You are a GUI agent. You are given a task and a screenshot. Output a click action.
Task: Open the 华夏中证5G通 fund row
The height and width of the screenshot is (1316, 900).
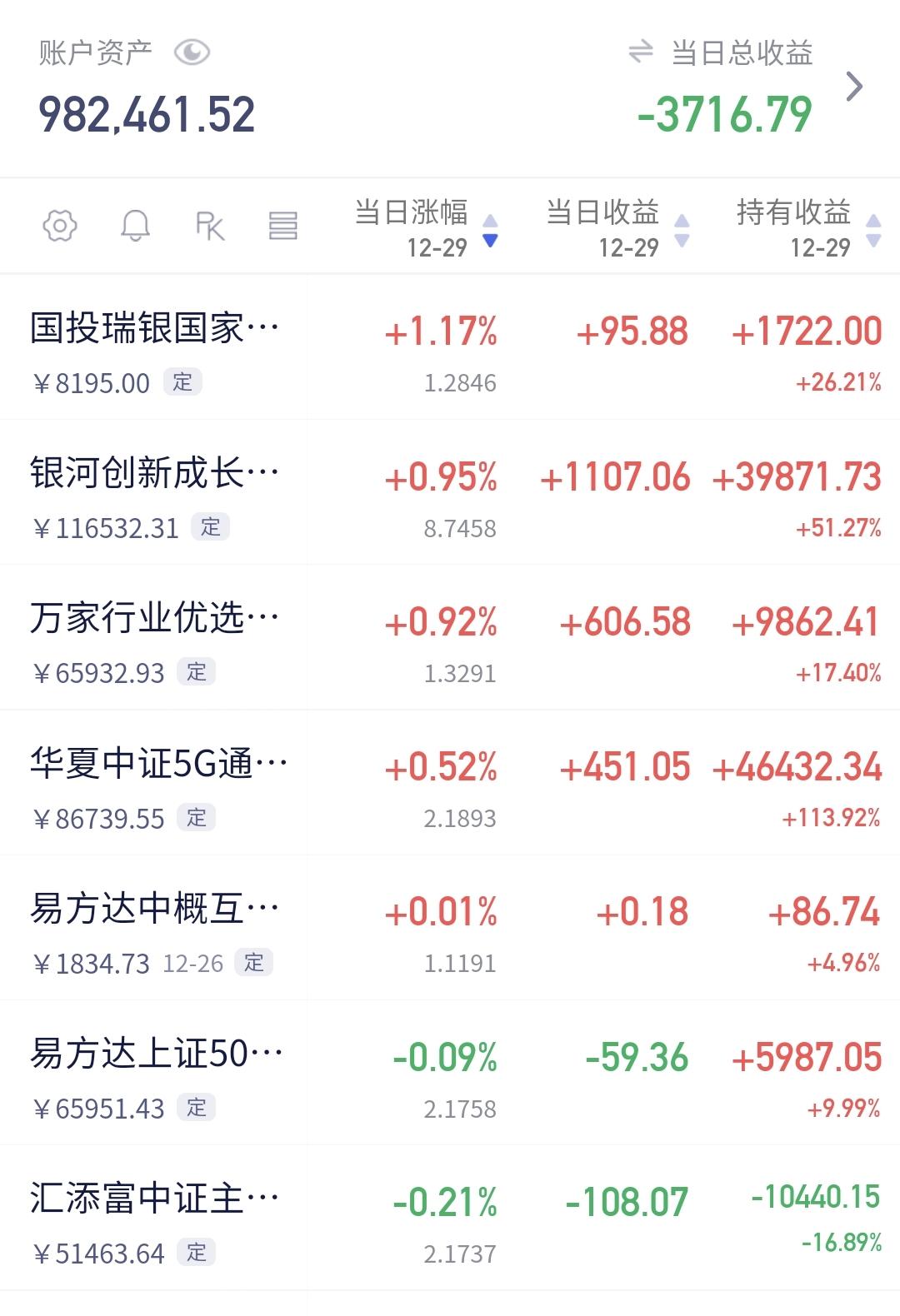450,782
